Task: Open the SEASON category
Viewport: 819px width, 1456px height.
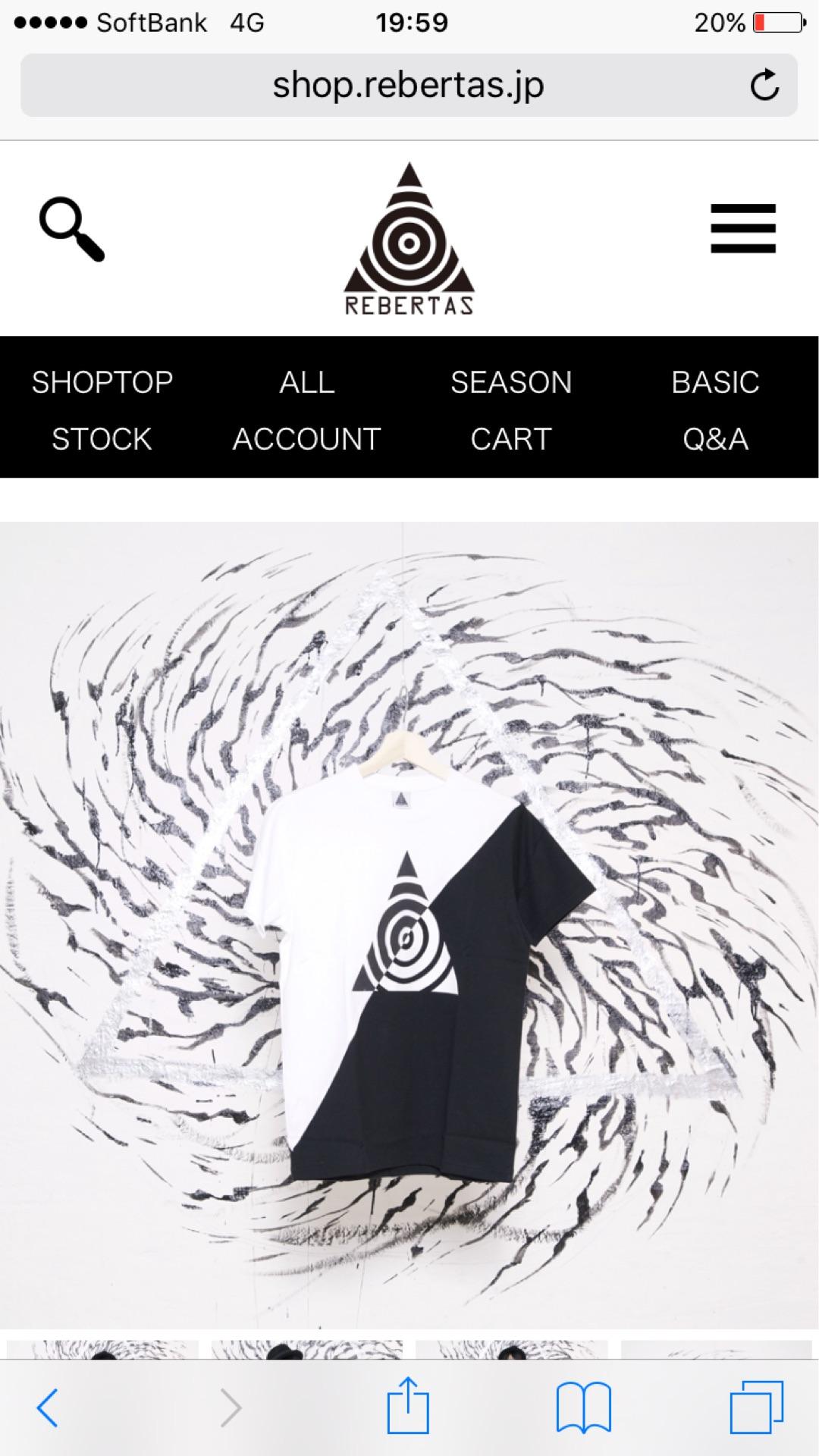Action: 511,382
